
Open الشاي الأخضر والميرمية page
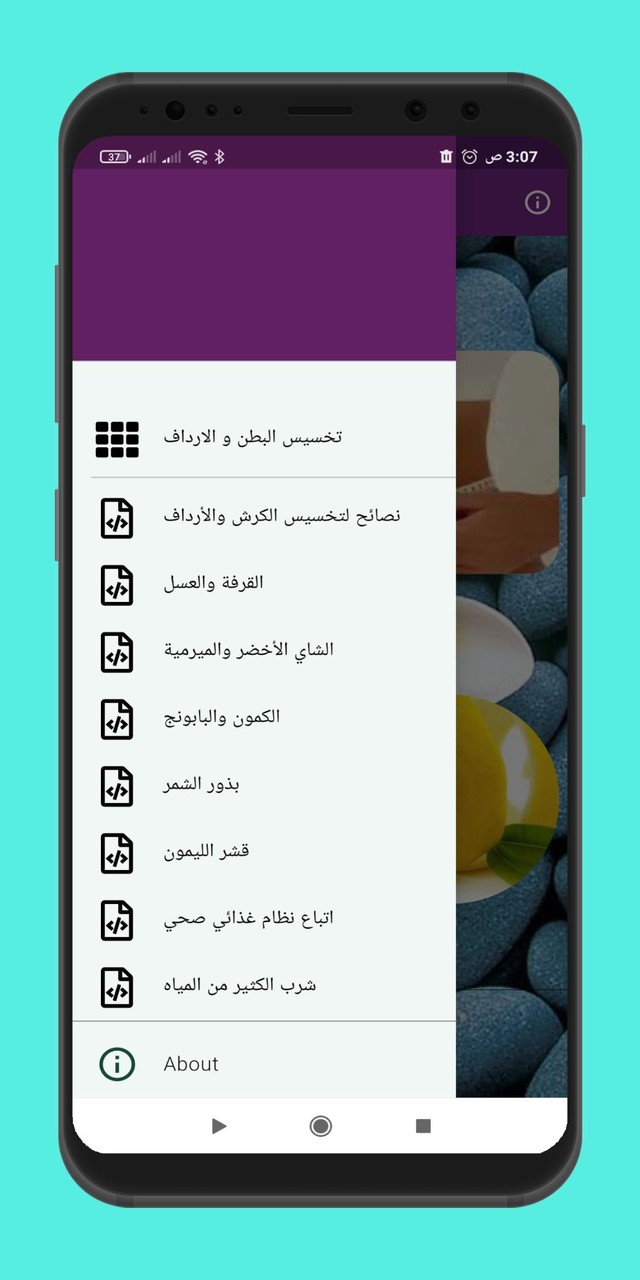[248, 650]
